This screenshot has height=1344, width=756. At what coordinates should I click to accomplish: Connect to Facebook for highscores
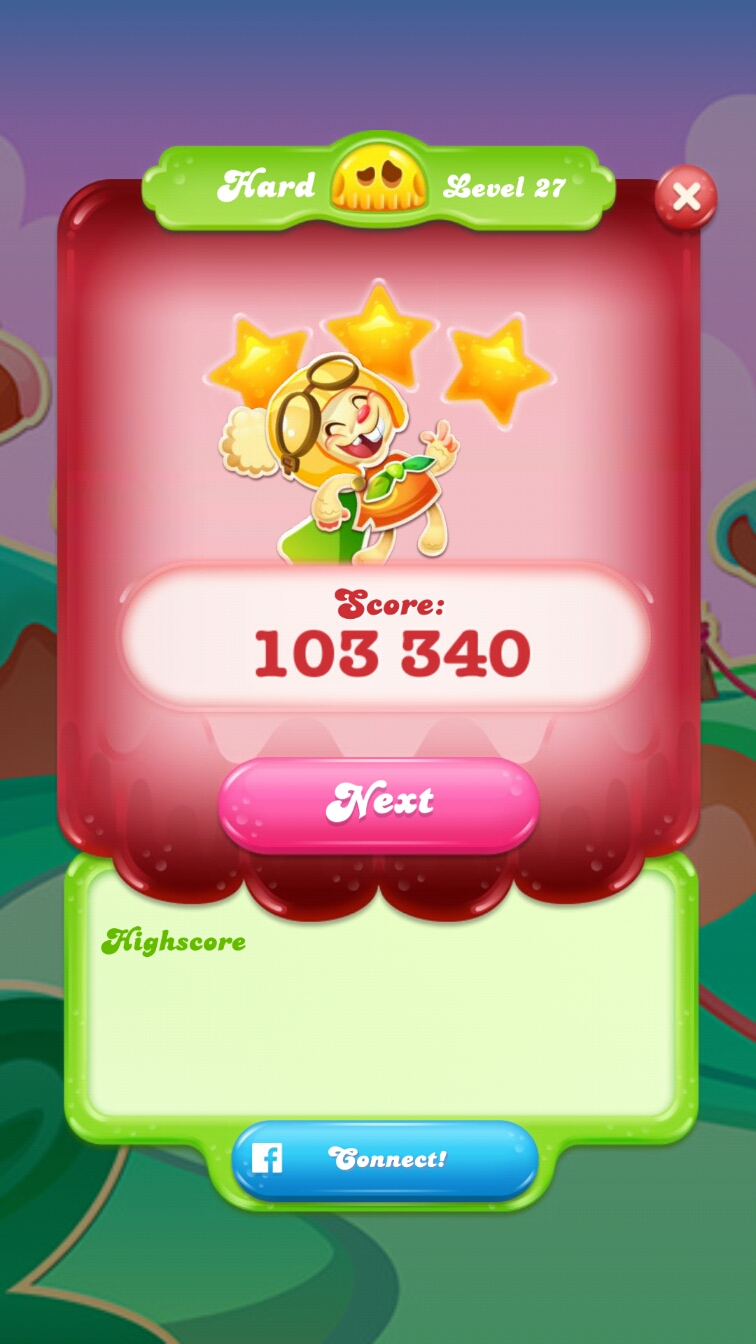tap(385, 1159)
